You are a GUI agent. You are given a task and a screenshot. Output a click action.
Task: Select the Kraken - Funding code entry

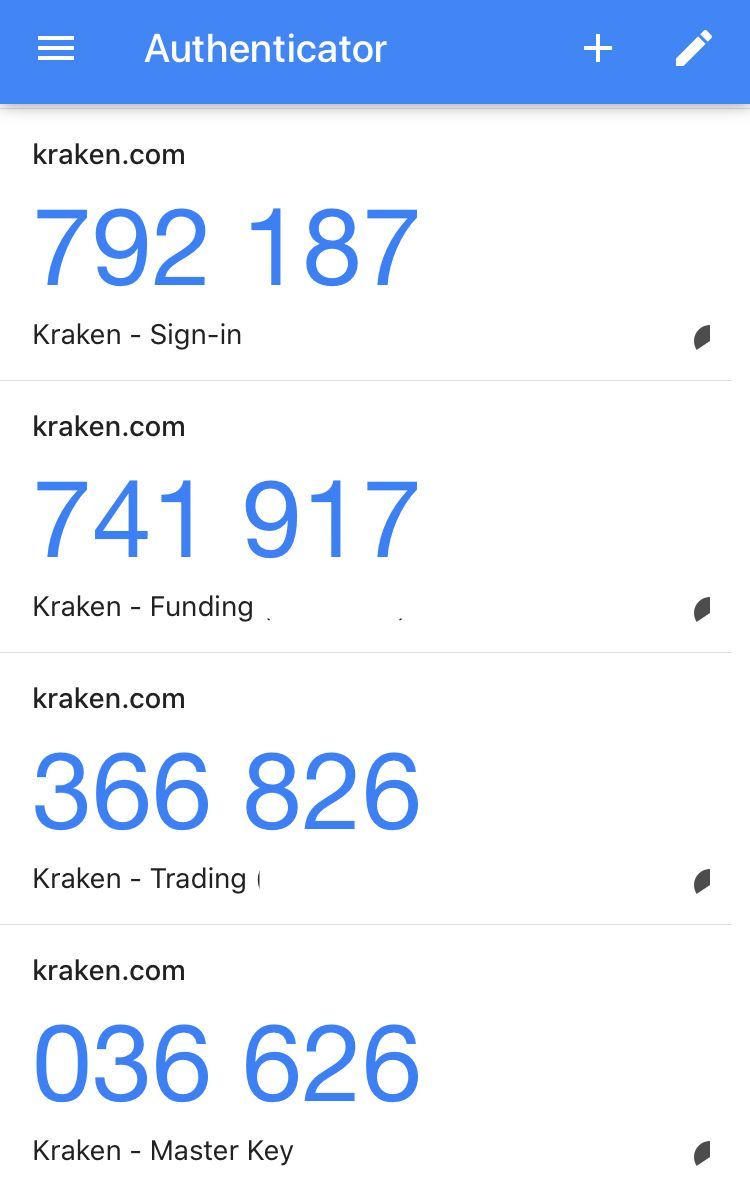coord(226,519)
